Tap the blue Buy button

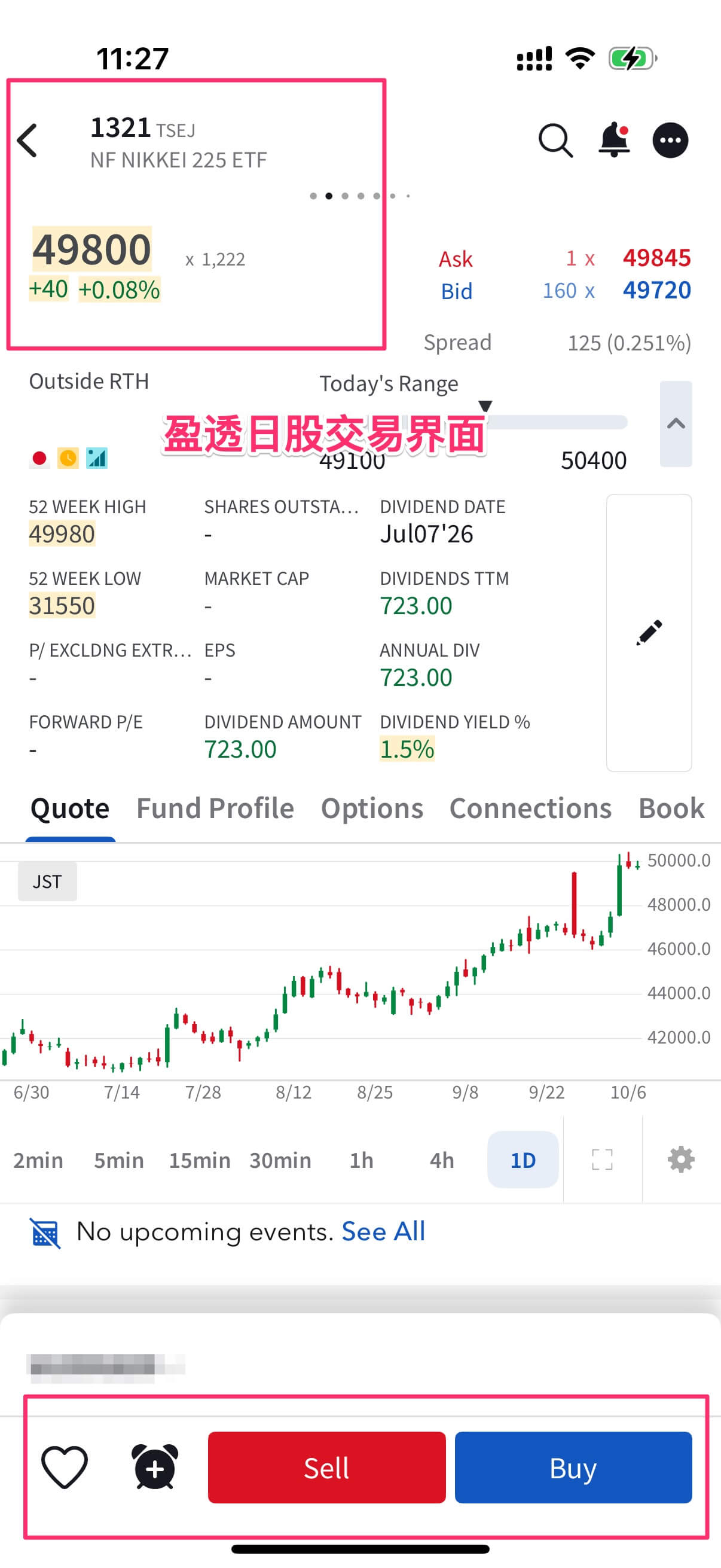(573, 1468)
